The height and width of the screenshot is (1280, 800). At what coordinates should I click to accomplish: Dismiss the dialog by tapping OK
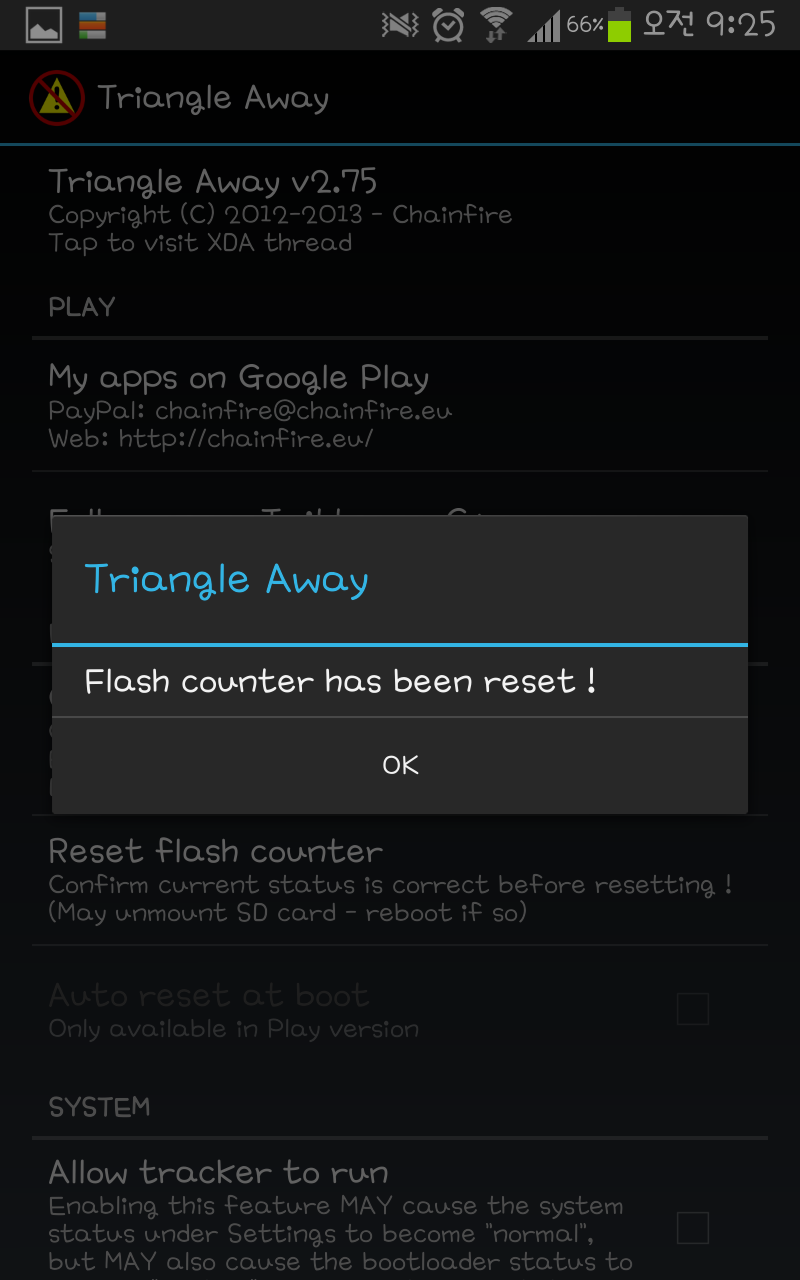pos(400,765)
